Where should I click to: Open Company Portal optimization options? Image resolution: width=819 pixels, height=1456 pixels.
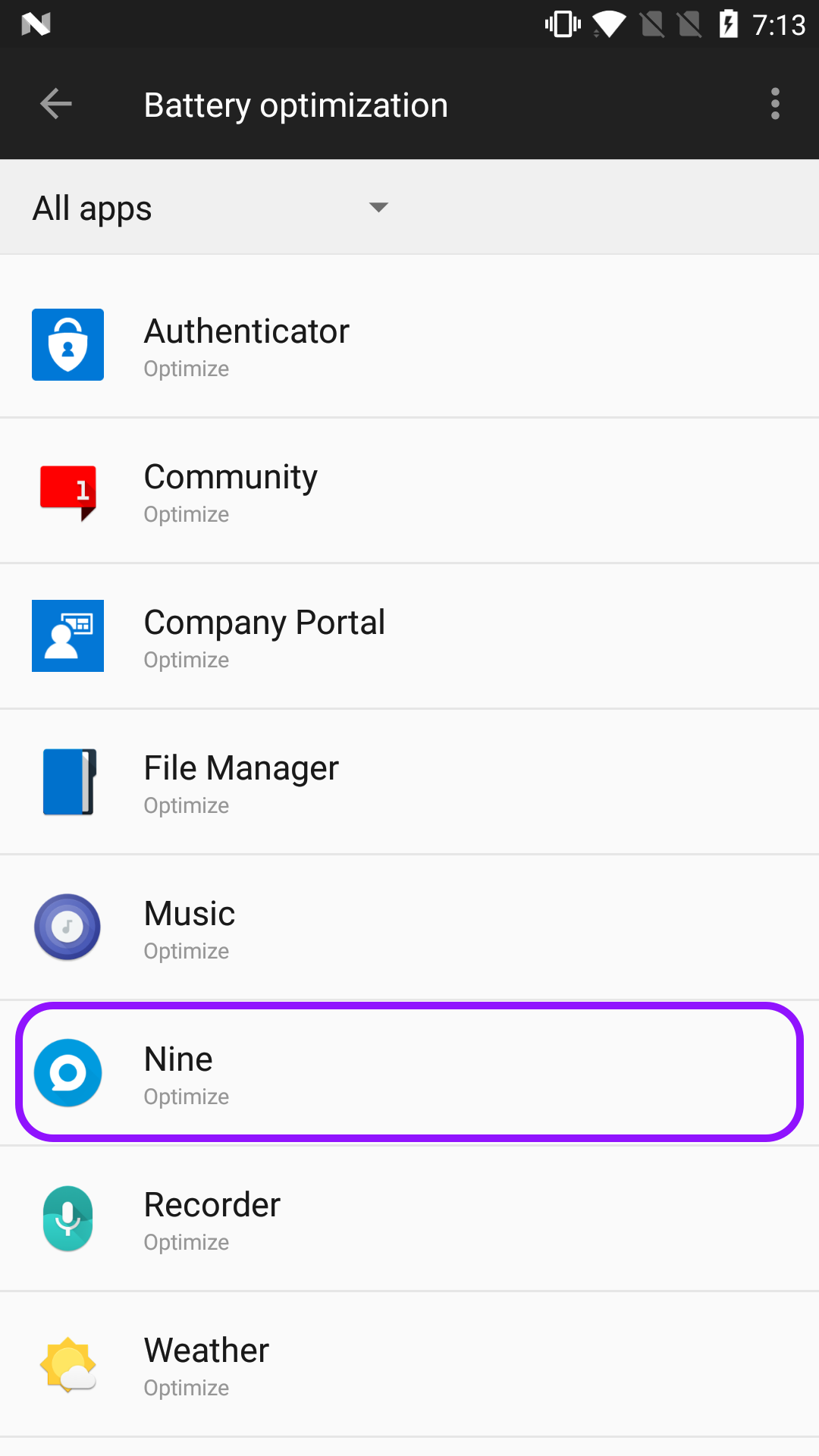(x=409, y=636)
